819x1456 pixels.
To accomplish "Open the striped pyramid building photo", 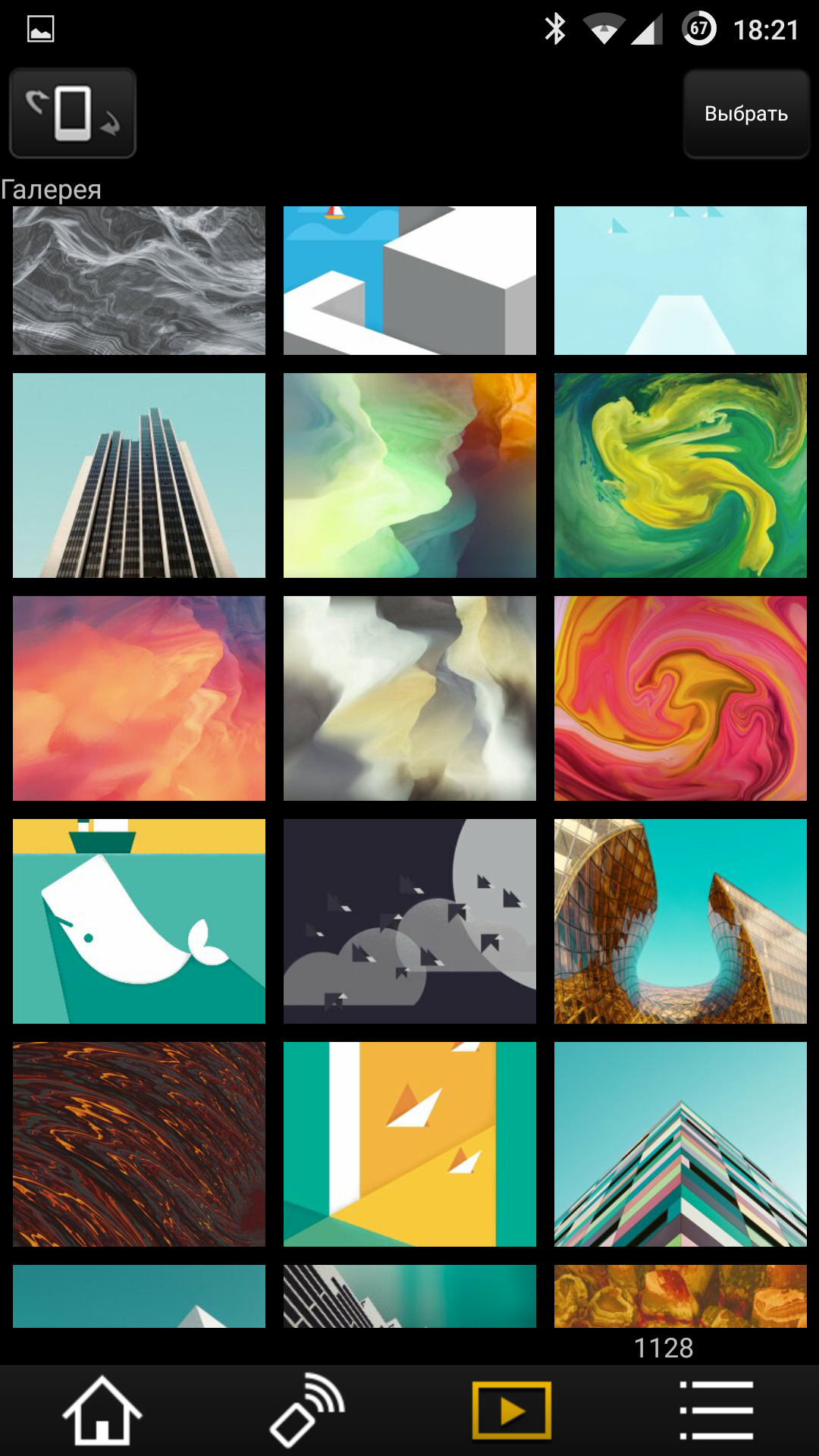I will 680,1144.
